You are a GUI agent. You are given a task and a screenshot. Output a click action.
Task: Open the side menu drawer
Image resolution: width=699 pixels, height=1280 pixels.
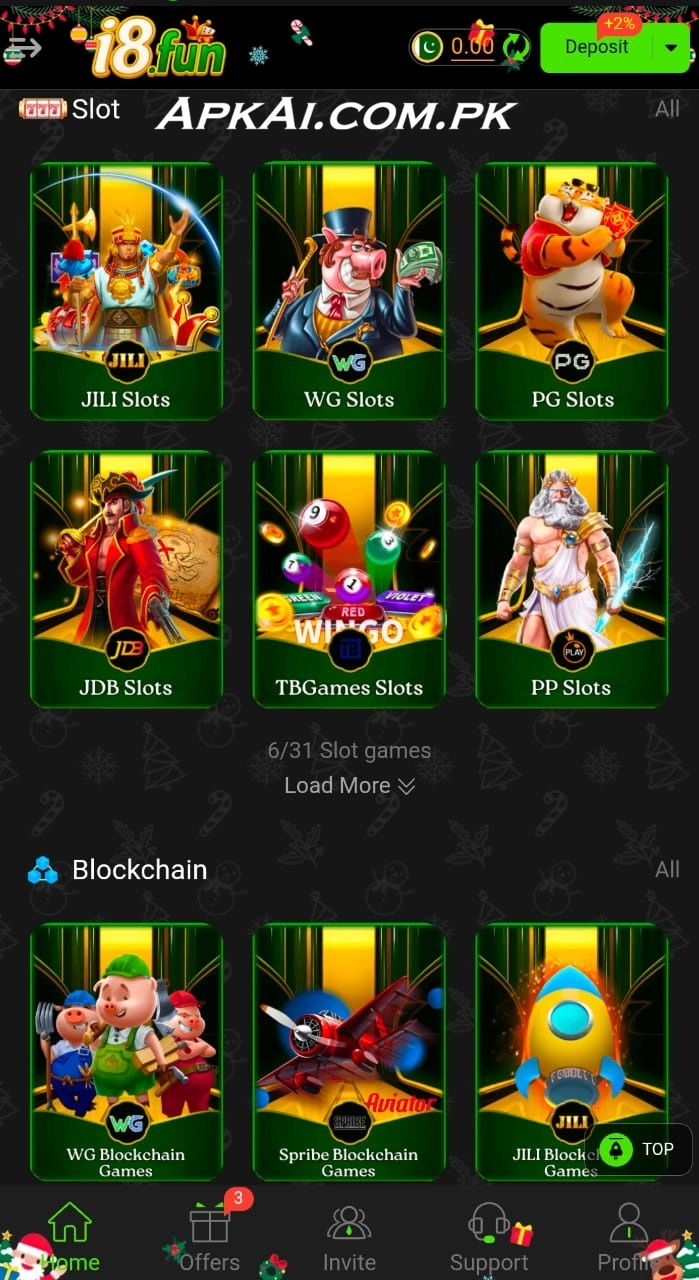pos(24,47)
